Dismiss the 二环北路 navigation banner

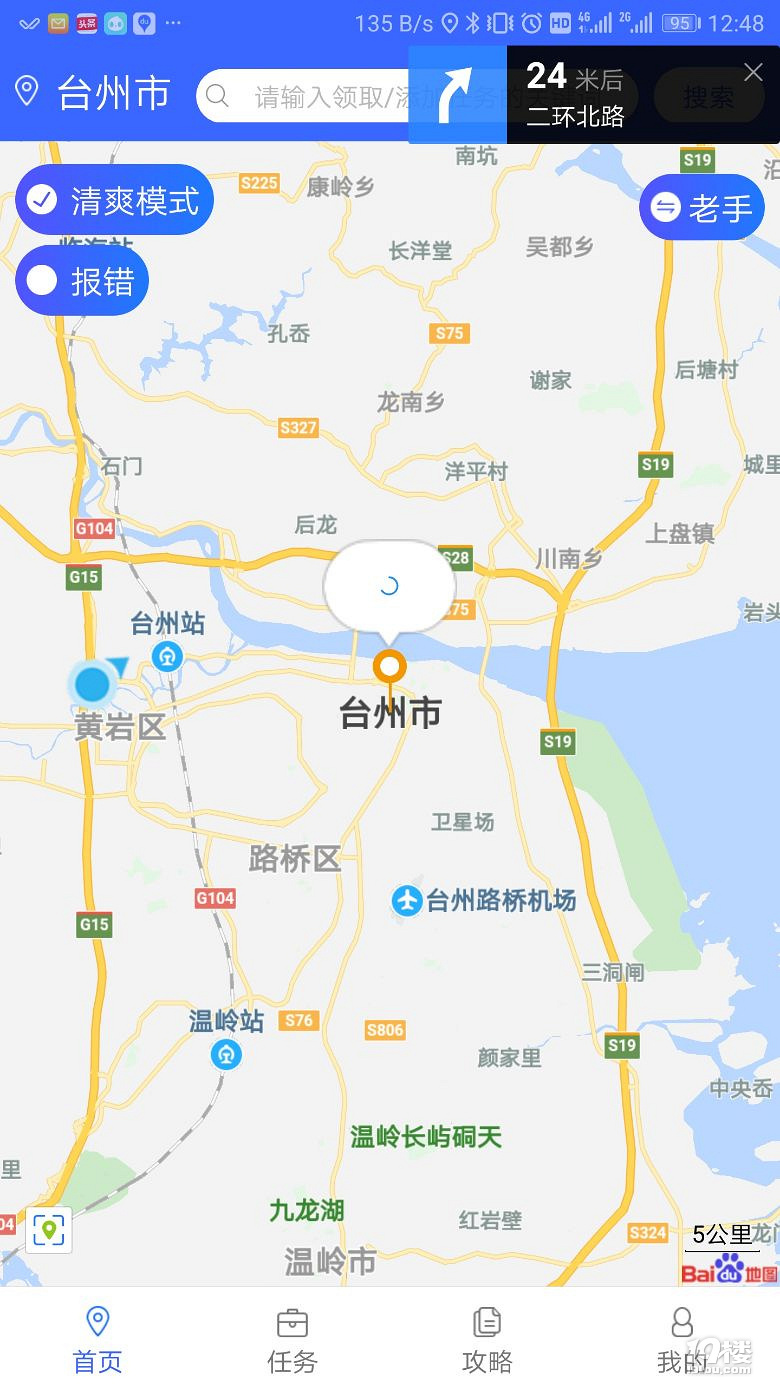pyautogui.click(x=753, y=72)
